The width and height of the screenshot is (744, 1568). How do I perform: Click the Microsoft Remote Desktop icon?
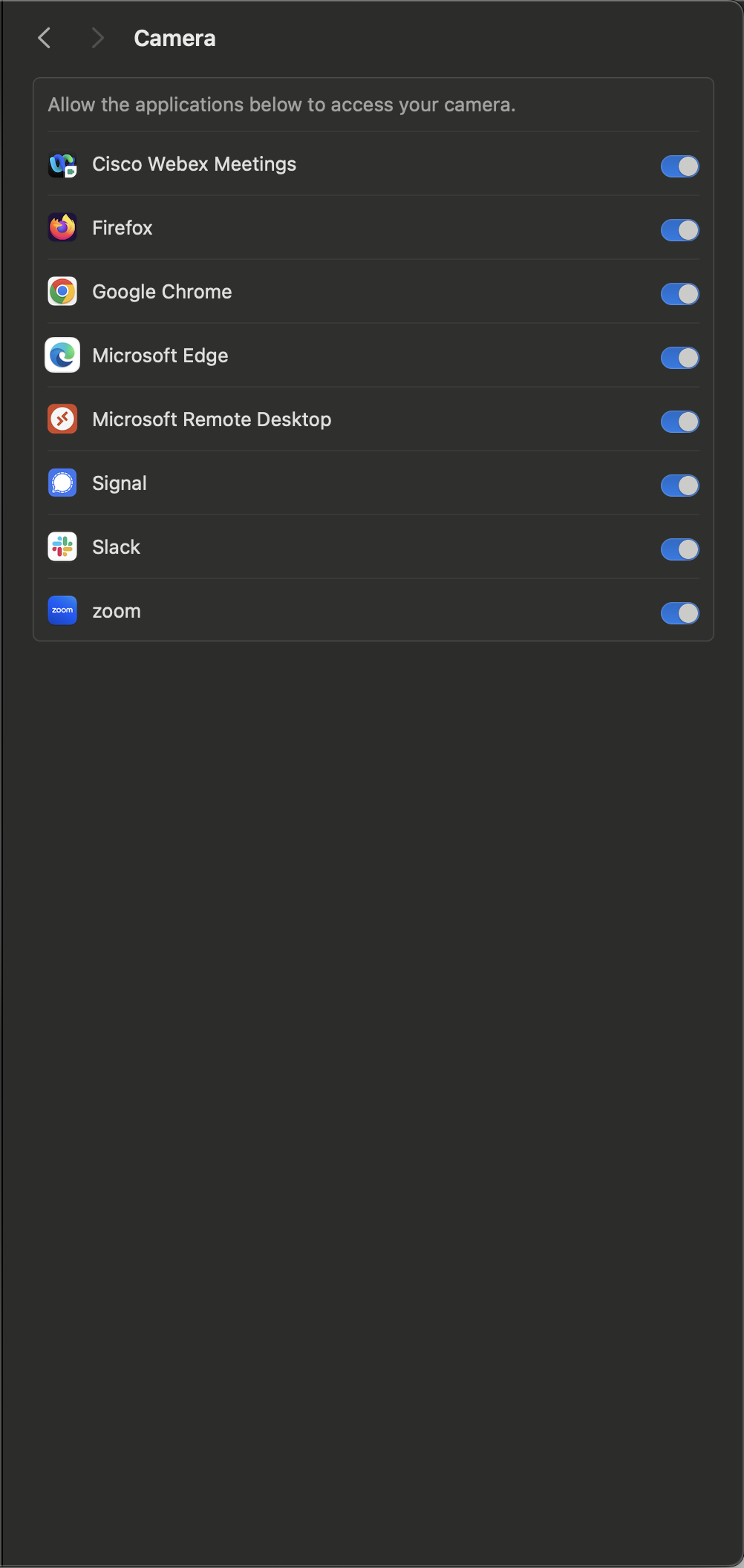62,419
